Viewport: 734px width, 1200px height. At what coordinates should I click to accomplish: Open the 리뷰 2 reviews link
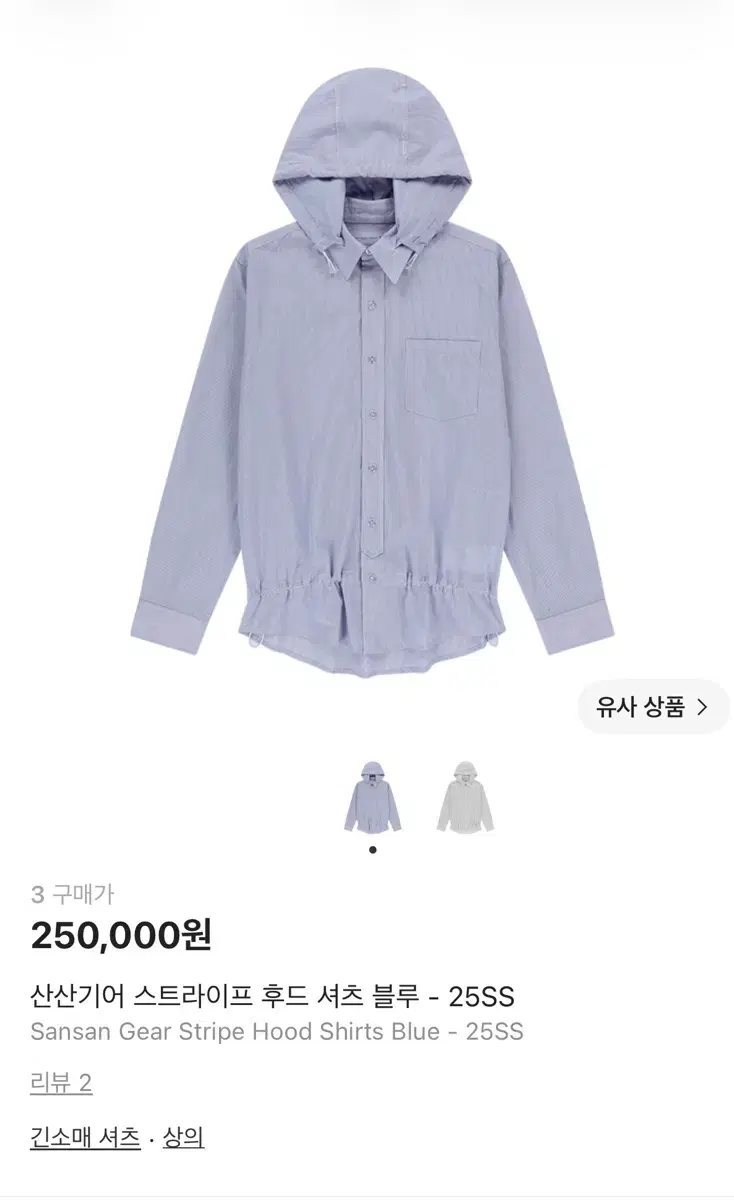click(61, 1083)
